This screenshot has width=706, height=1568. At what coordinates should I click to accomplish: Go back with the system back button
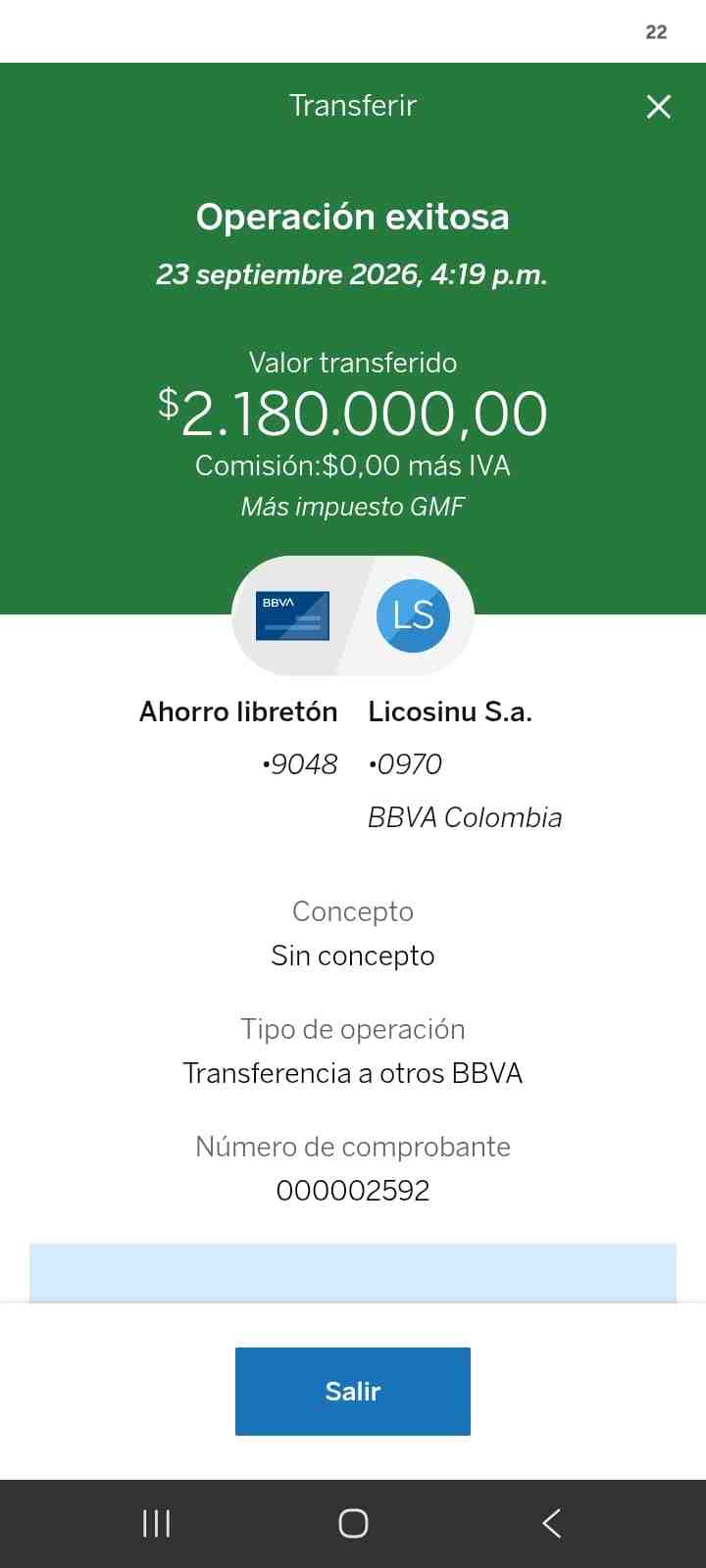[552, 1523]
